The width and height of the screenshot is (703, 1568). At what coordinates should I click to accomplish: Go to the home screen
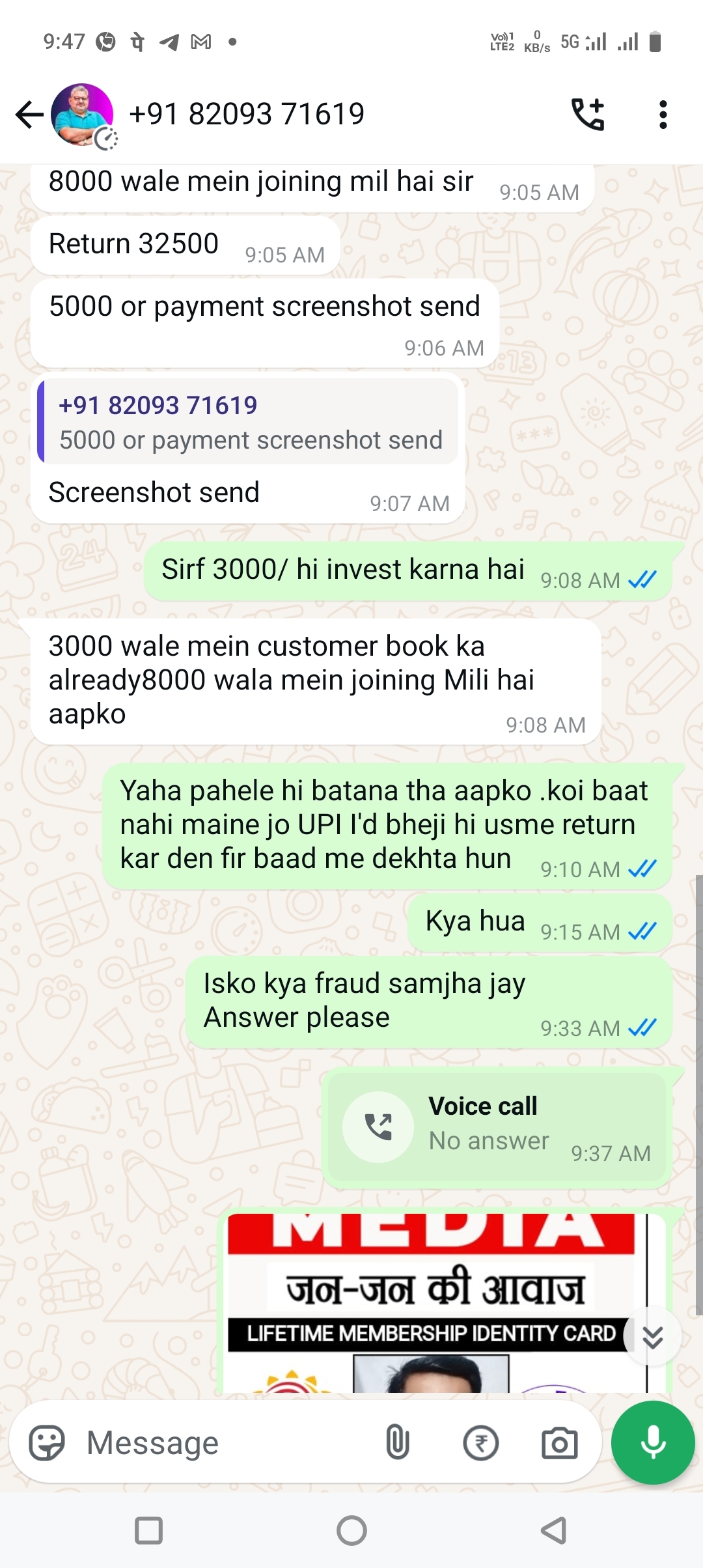point(351,1530)
